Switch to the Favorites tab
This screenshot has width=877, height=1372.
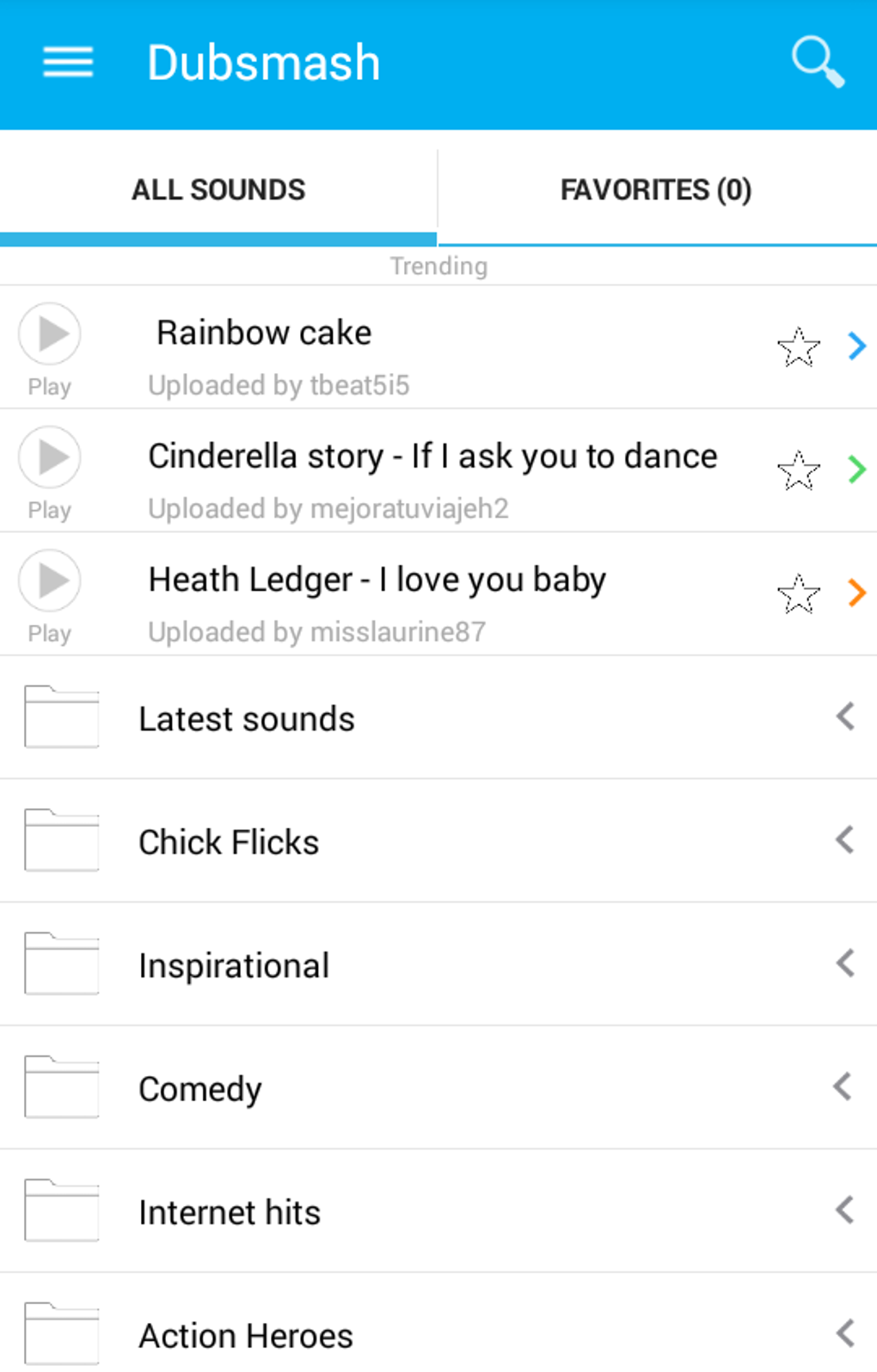(x=656, y=190)
